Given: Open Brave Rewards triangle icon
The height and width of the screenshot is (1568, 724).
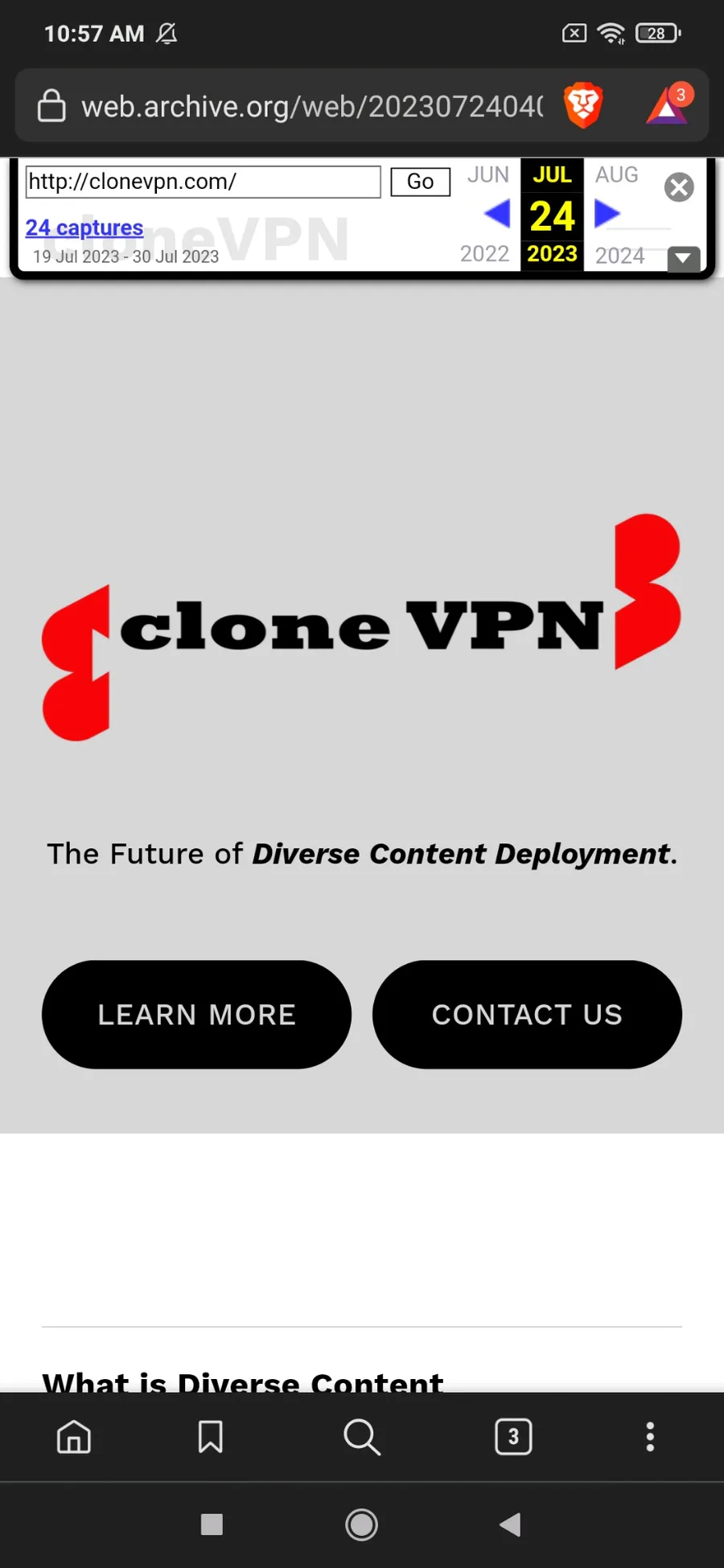Looking at the screenshot, I should click(x=668, y=105).
